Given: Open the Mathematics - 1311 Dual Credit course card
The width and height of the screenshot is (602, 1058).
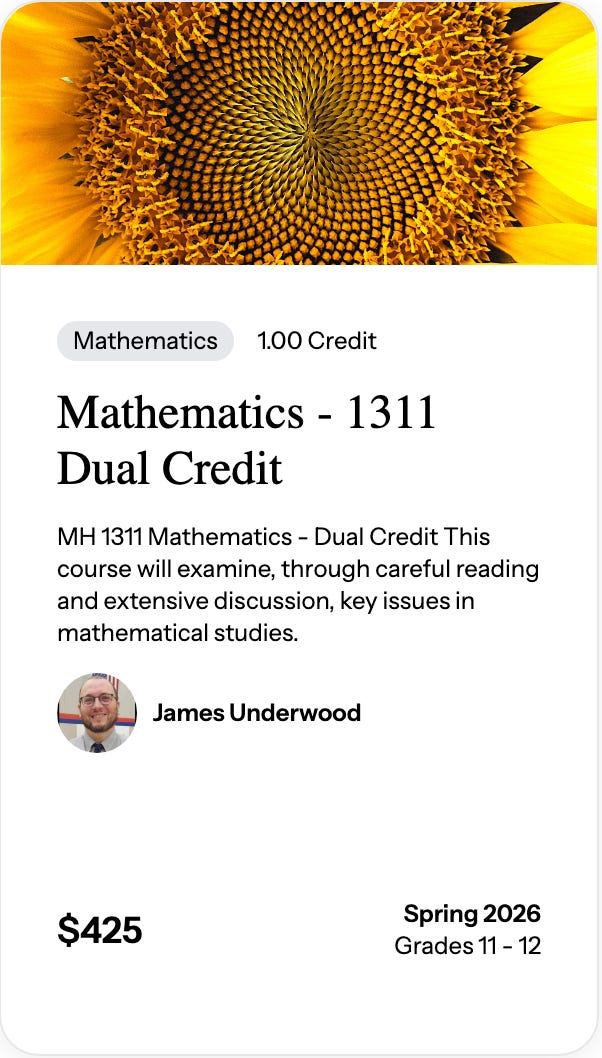Looking at the screenshot, I should [247, 440].
